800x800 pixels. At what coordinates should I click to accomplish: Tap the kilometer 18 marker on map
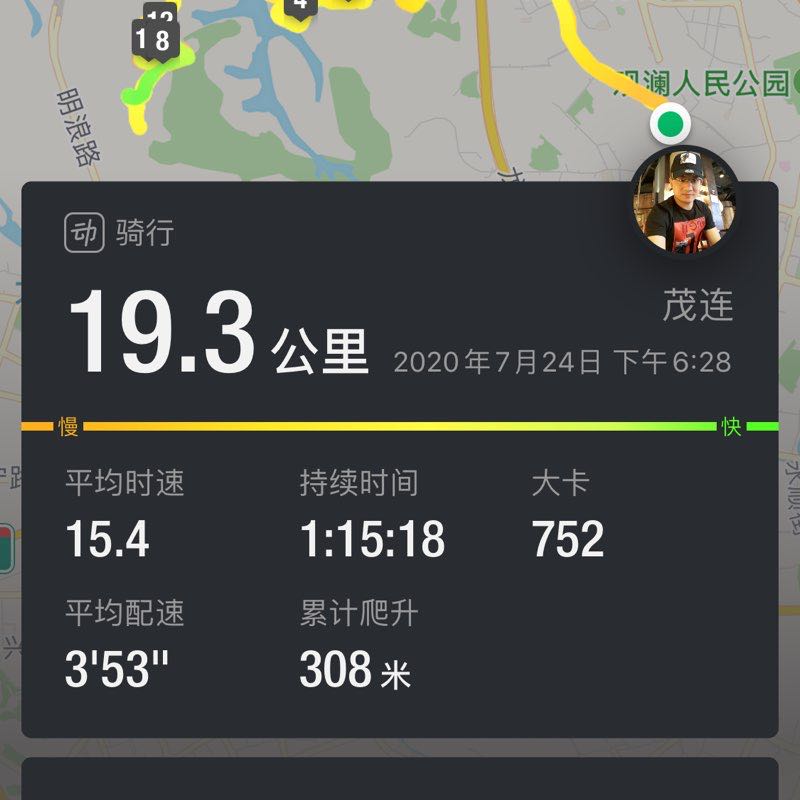152,42
